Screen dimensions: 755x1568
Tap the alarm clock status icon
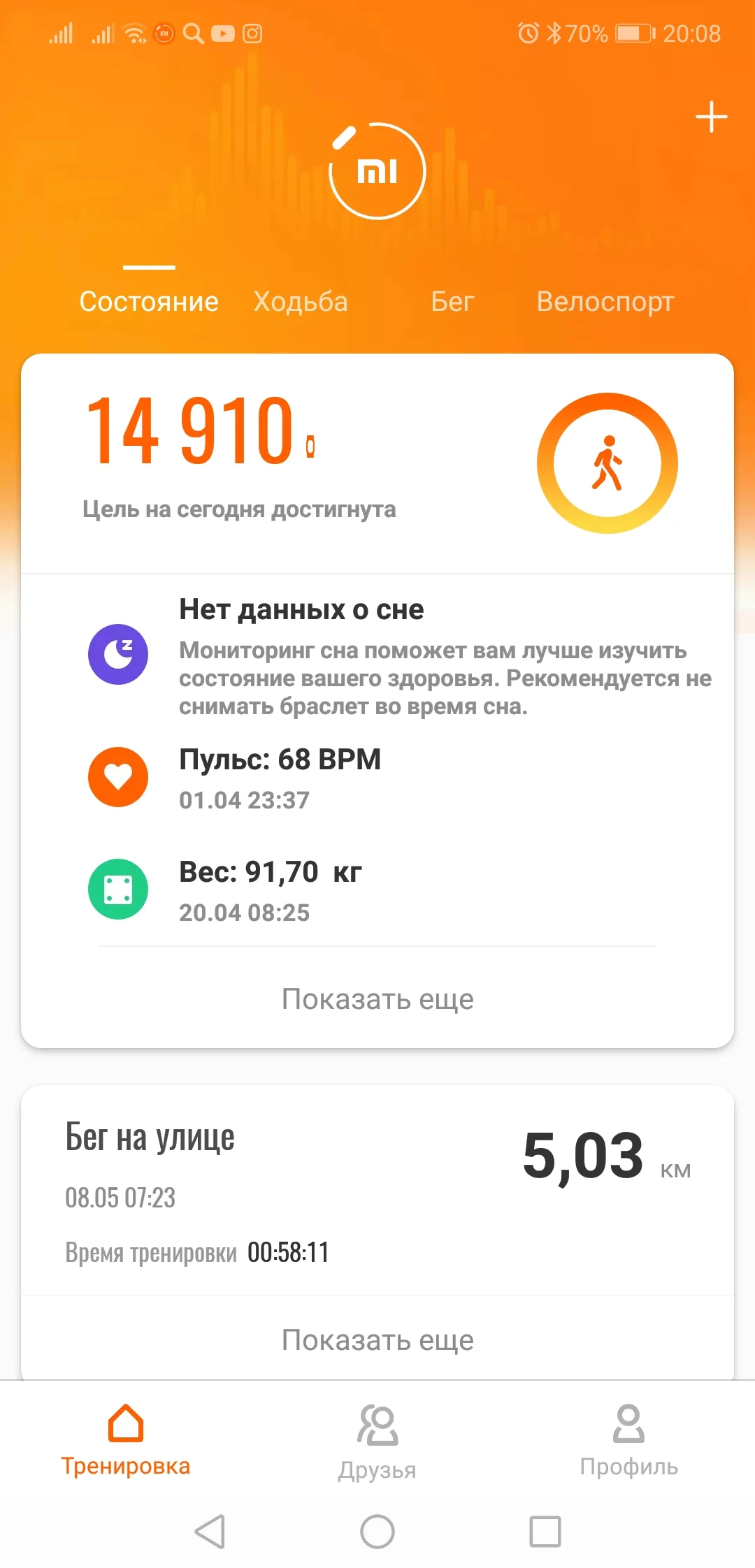(x=529, y=32)
